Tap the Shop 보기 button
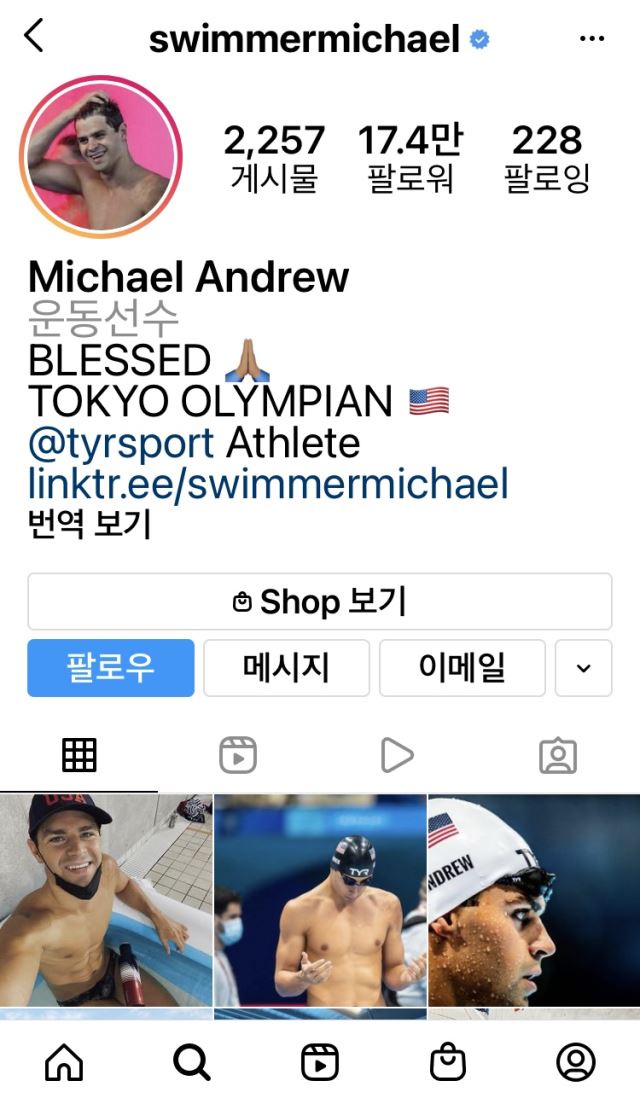 (x=319, y=602)
